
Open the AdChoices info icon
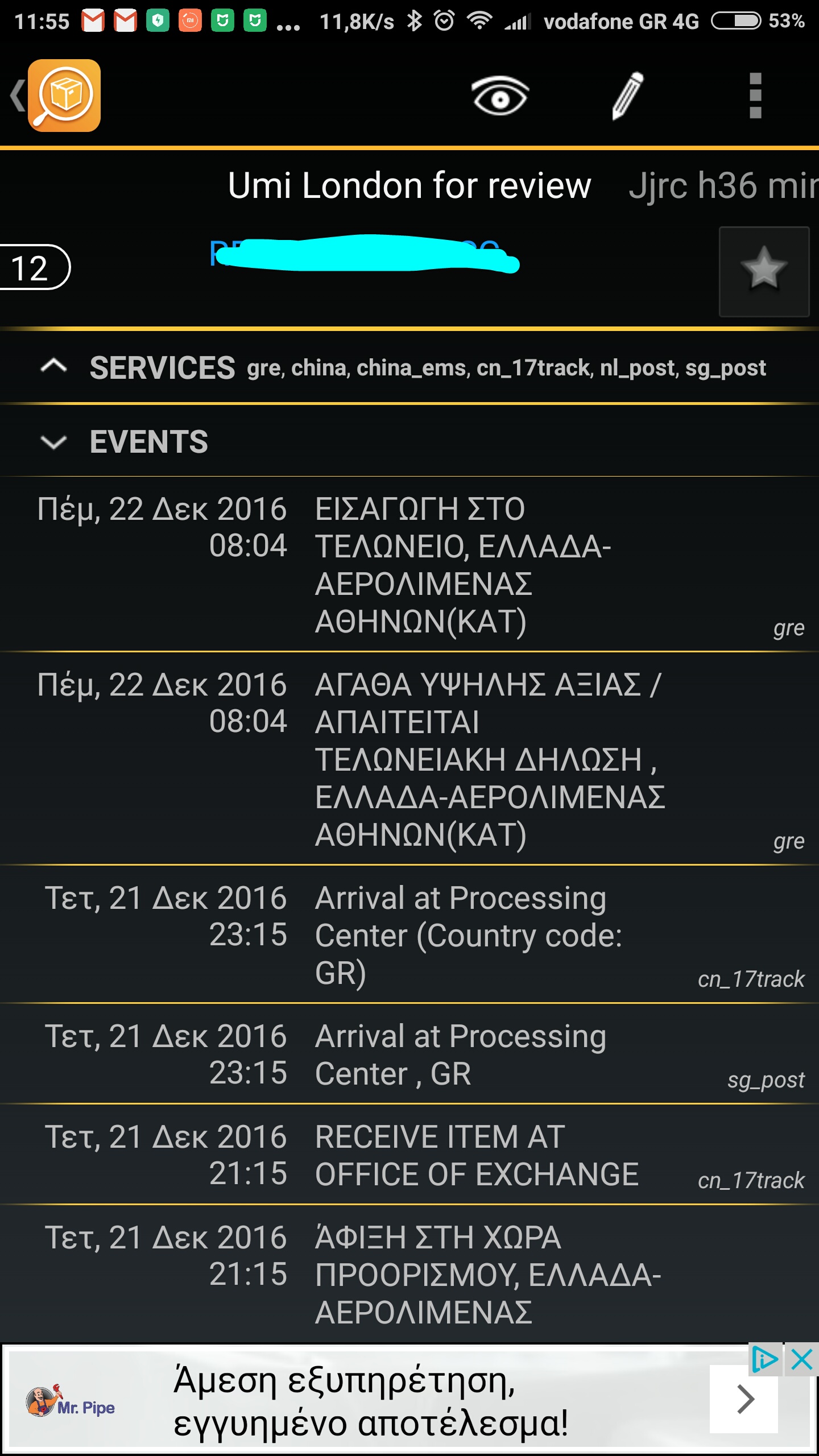pyautogui.click(x=764, y=1360)
